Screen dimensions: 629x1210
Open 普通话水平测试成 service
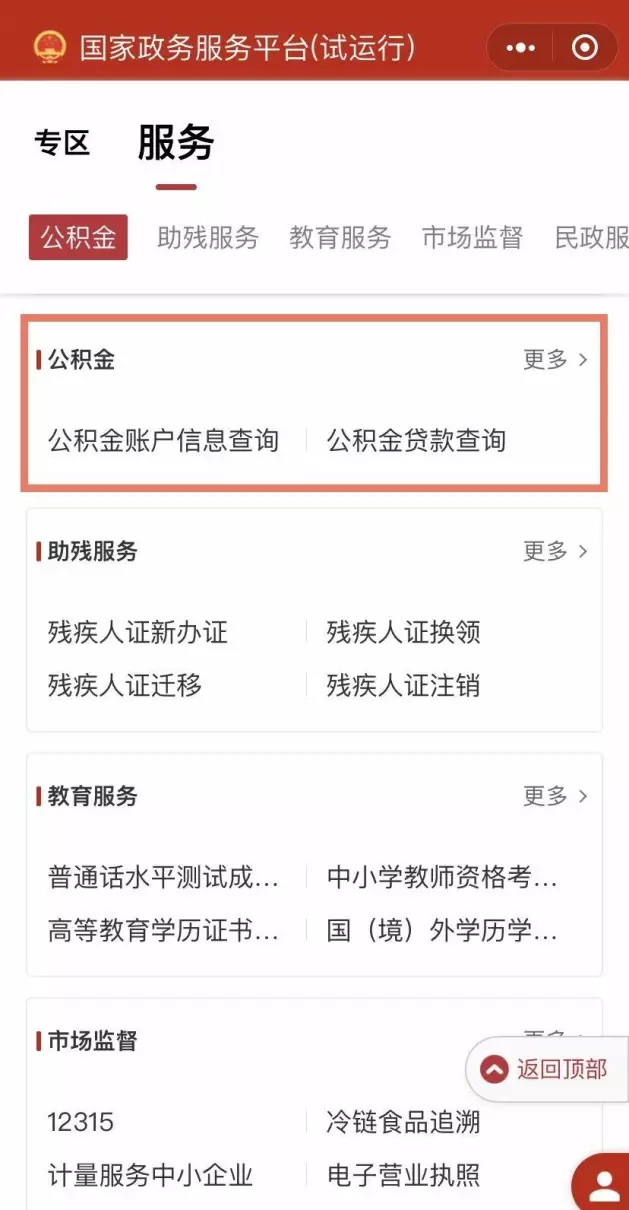[x=164, y=878]
